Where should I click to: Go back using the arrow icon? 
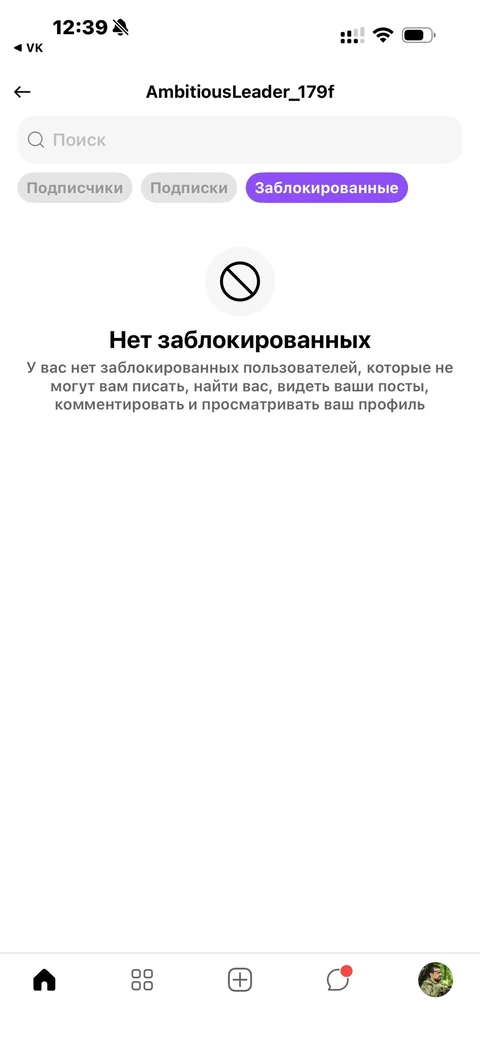(x=23, y=92)
